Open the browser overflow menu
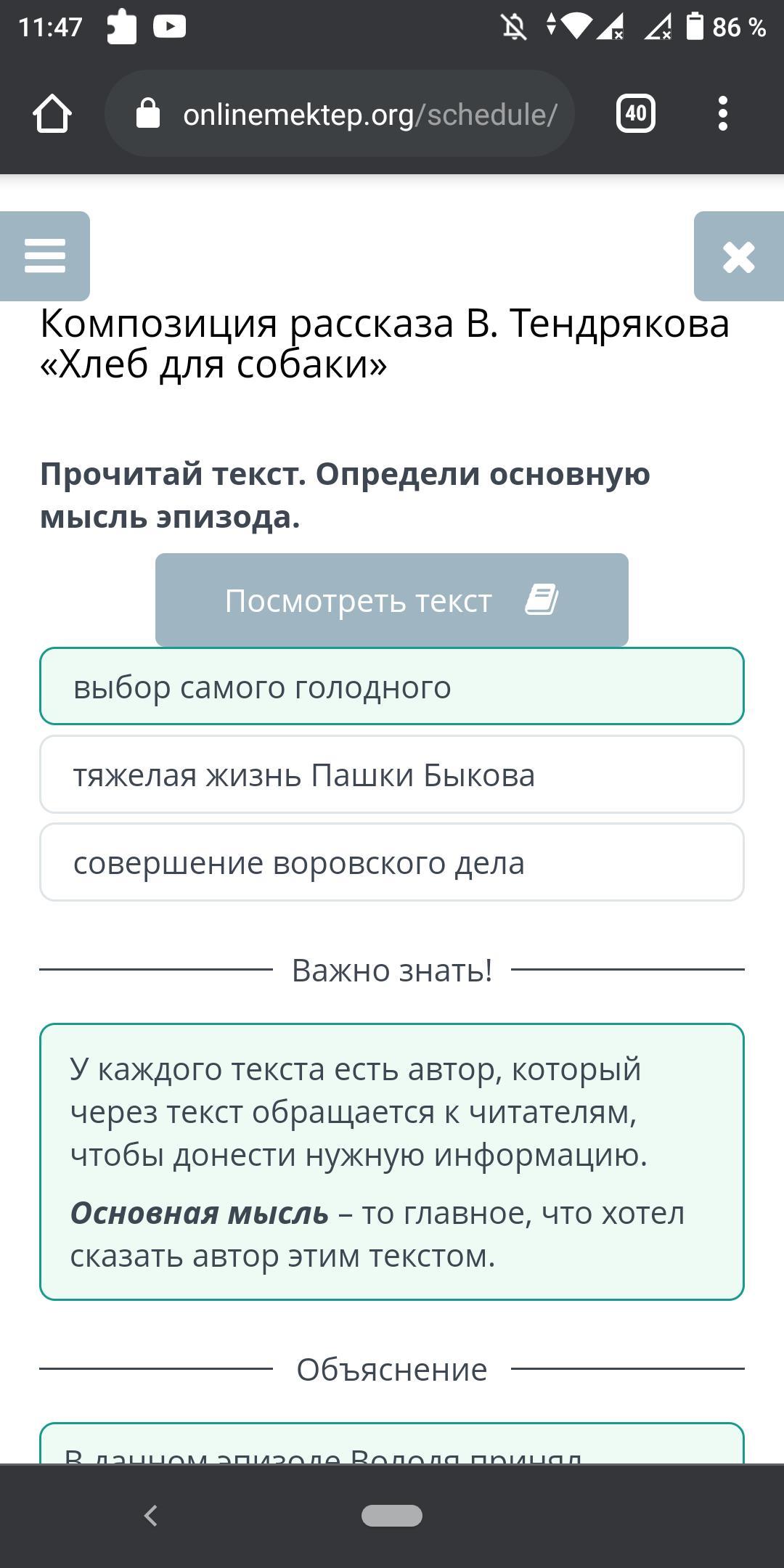 click(722, 114)
